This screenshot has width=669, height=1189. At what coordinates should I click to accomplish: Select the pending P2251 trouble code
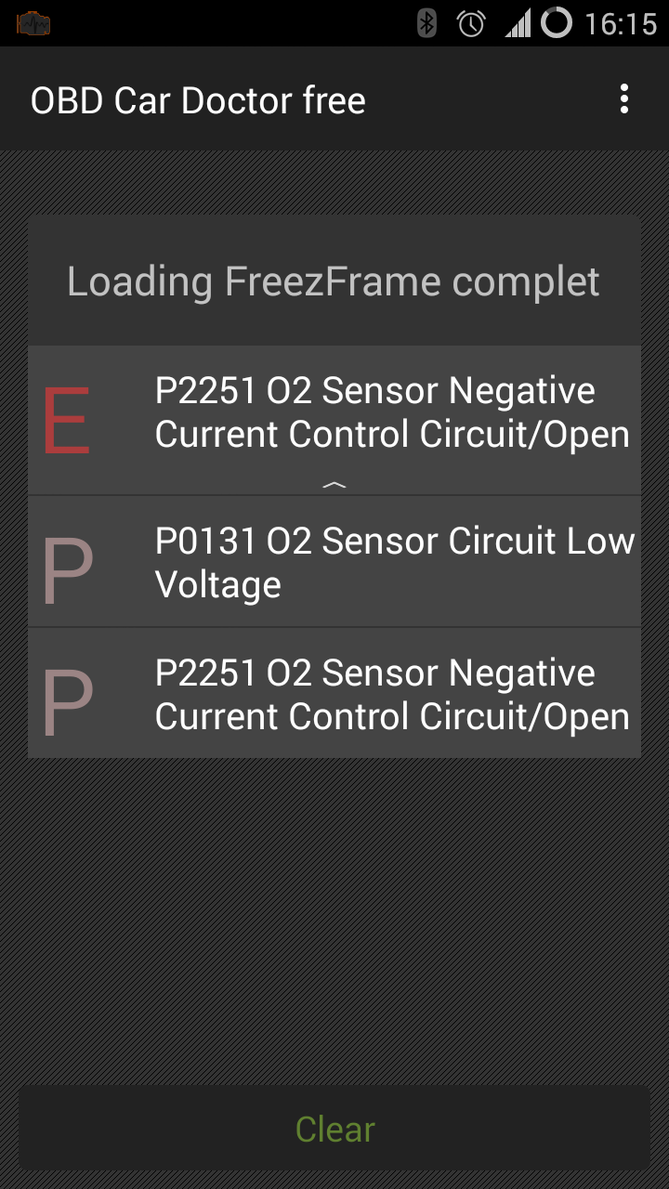[334, 694]
